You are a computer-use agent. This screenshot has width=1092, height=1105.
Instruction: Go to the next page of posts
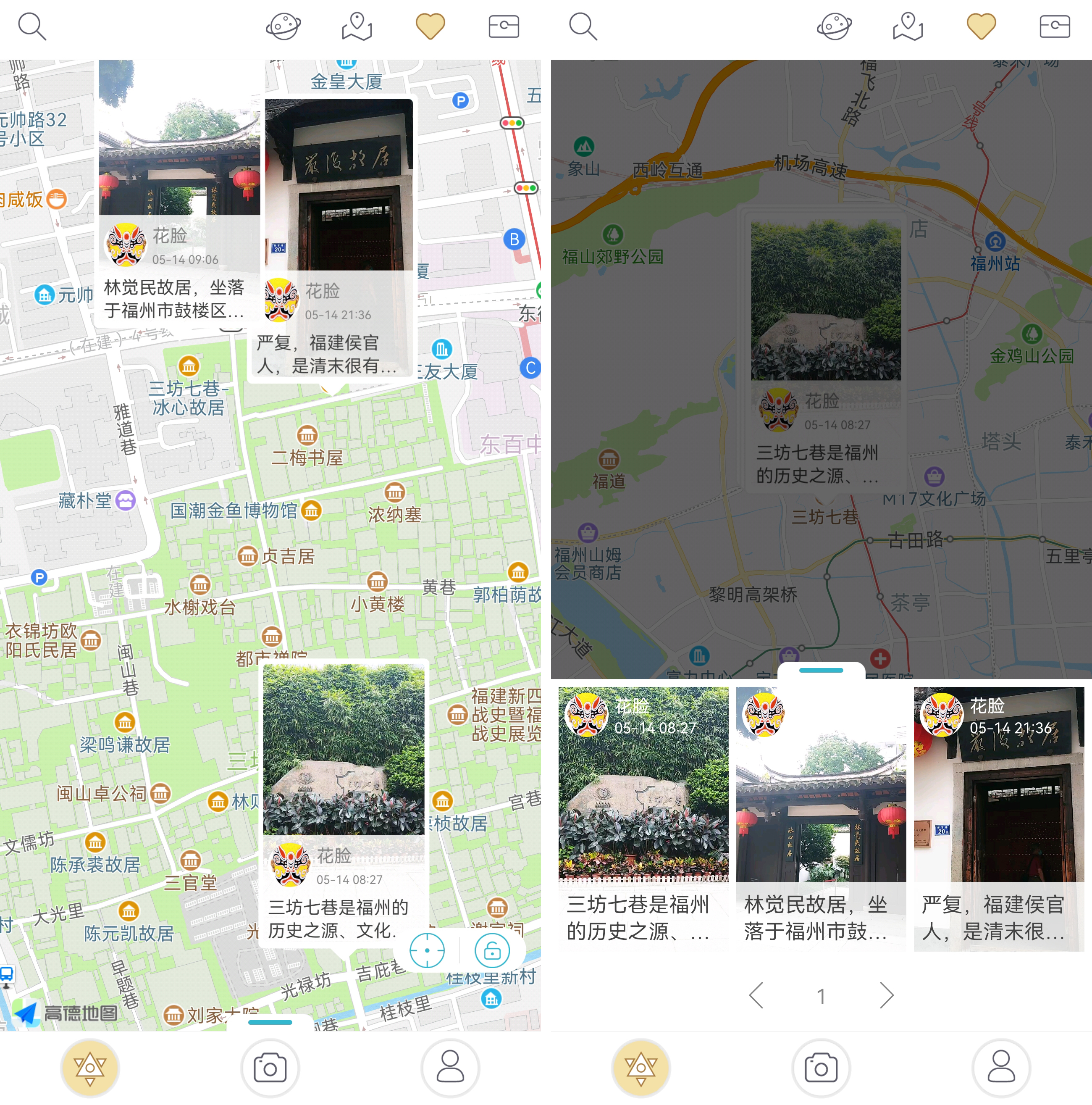click(x=886, y=996)
